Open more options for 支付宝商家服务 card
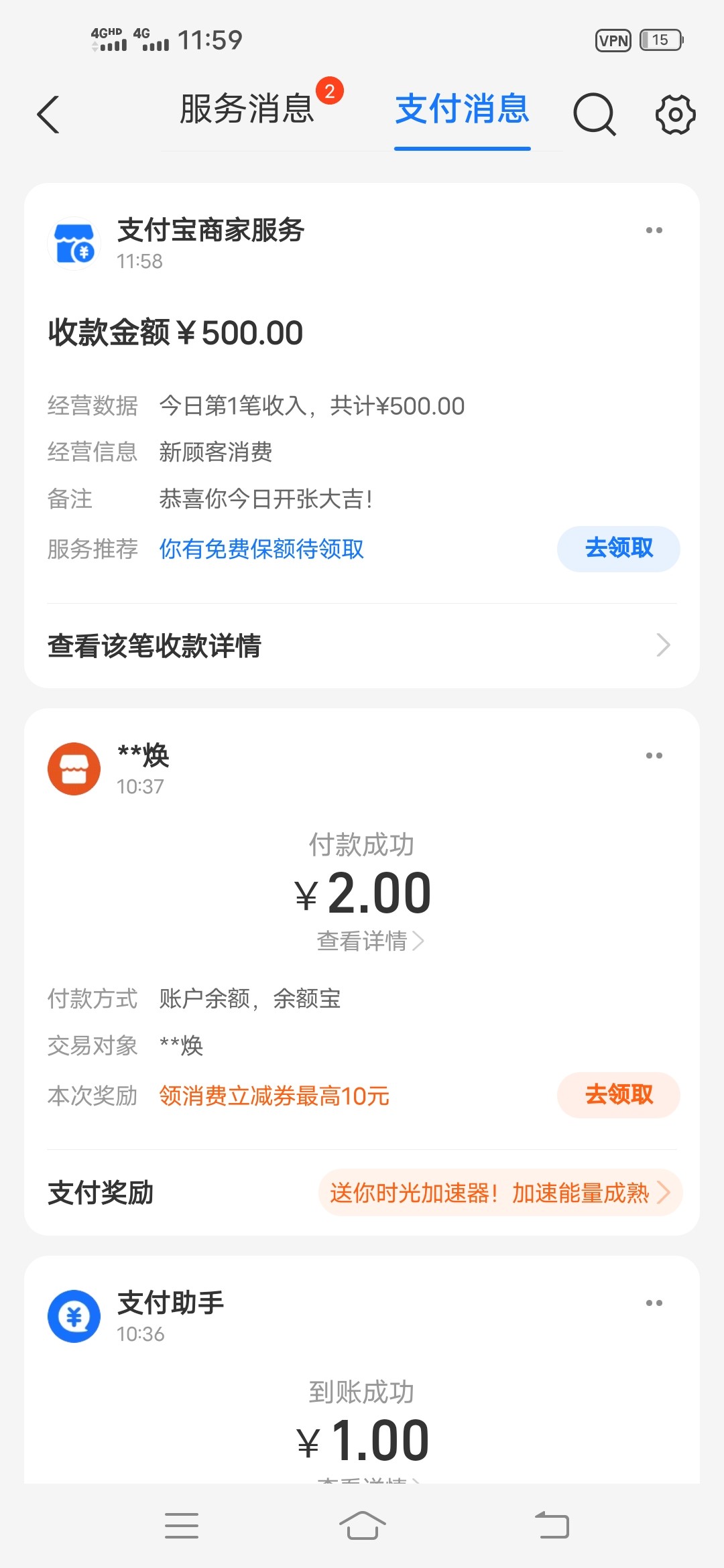The height and width of the screenshot is (1568, 724). [654, 231]
